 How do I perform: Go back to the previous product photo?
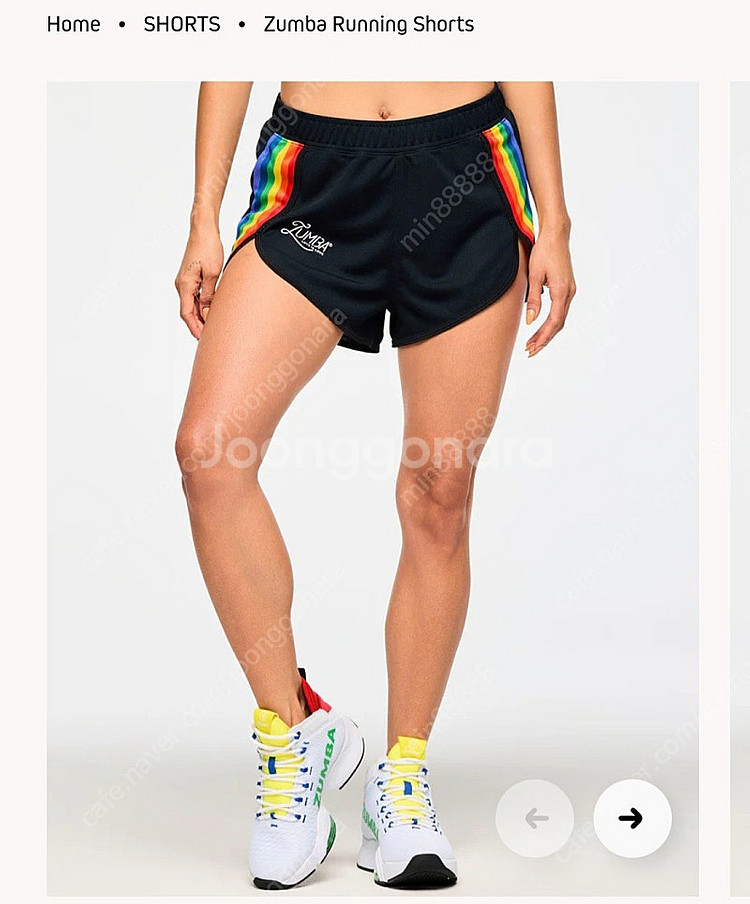(x=535, y=818)
